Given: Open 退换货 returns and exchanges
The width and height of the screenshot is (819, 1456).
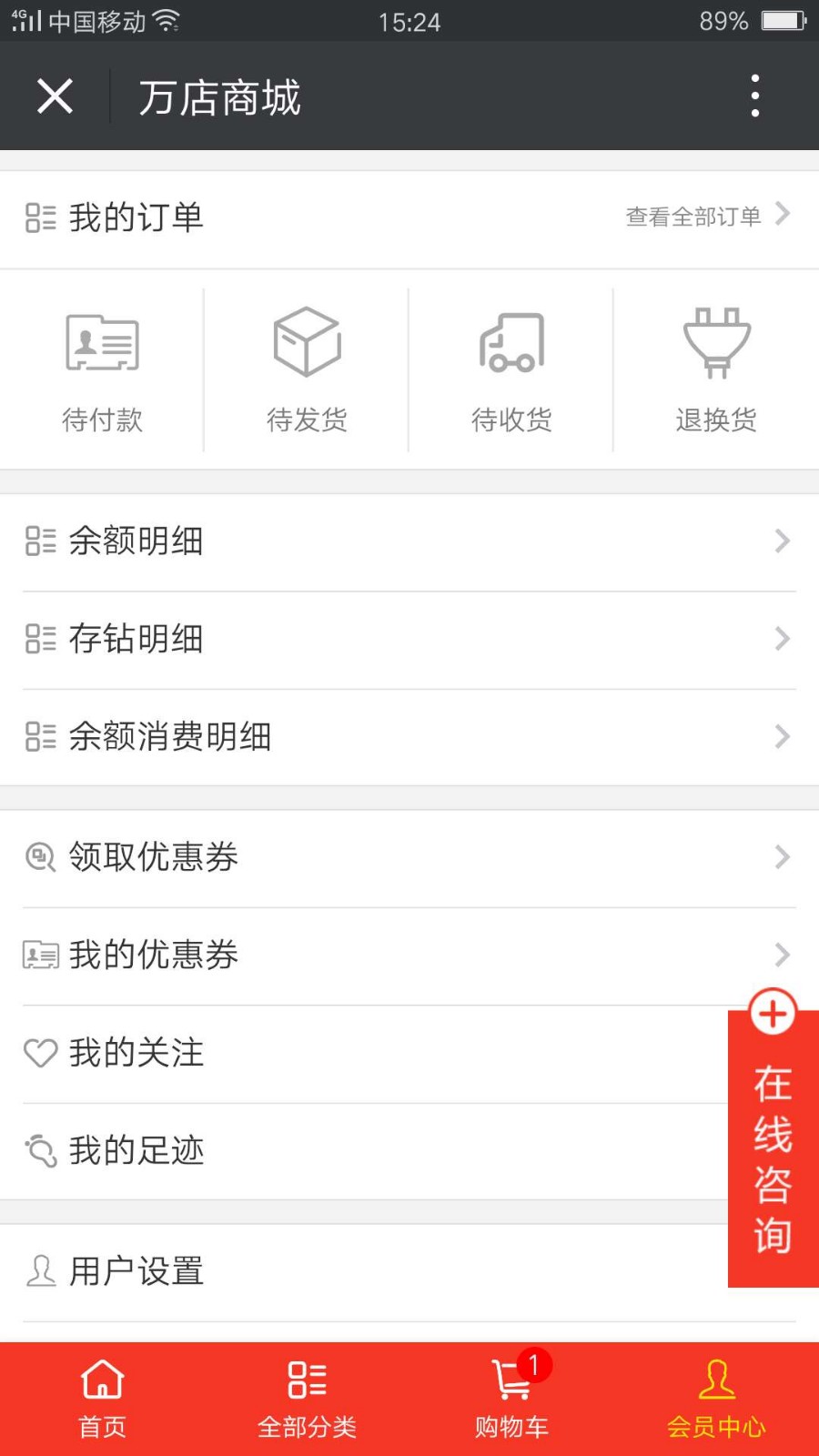Looking at the screenshot, I should (716, 370).
